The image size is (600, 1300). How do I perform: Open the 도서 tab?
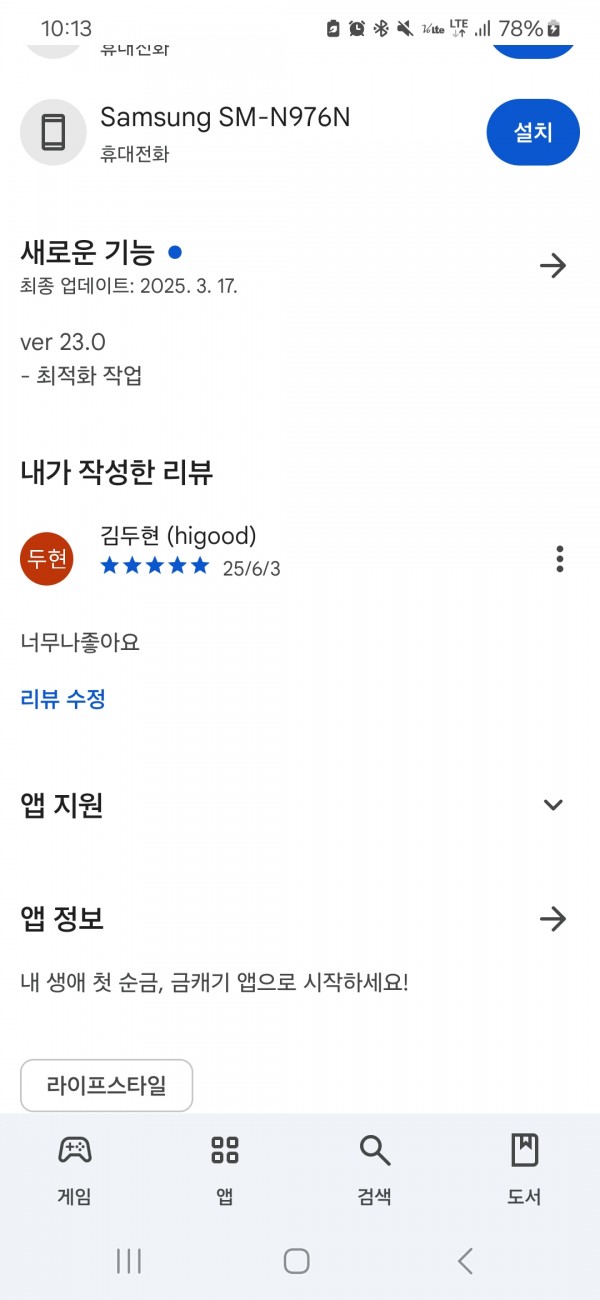525,1168
